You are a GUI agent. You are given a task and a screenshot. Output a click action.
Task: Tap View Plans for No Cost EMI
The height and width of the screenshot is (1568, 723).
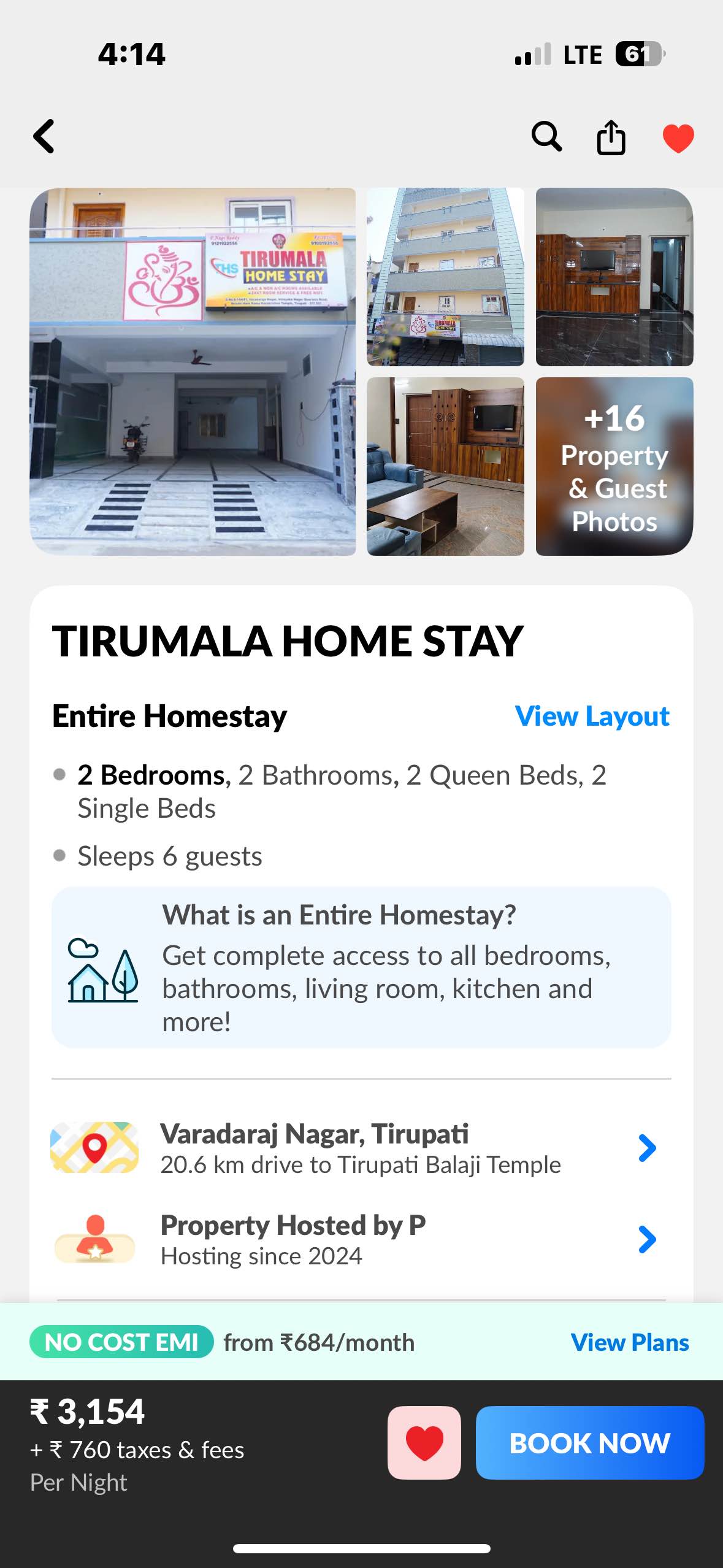pos(629,1342)
